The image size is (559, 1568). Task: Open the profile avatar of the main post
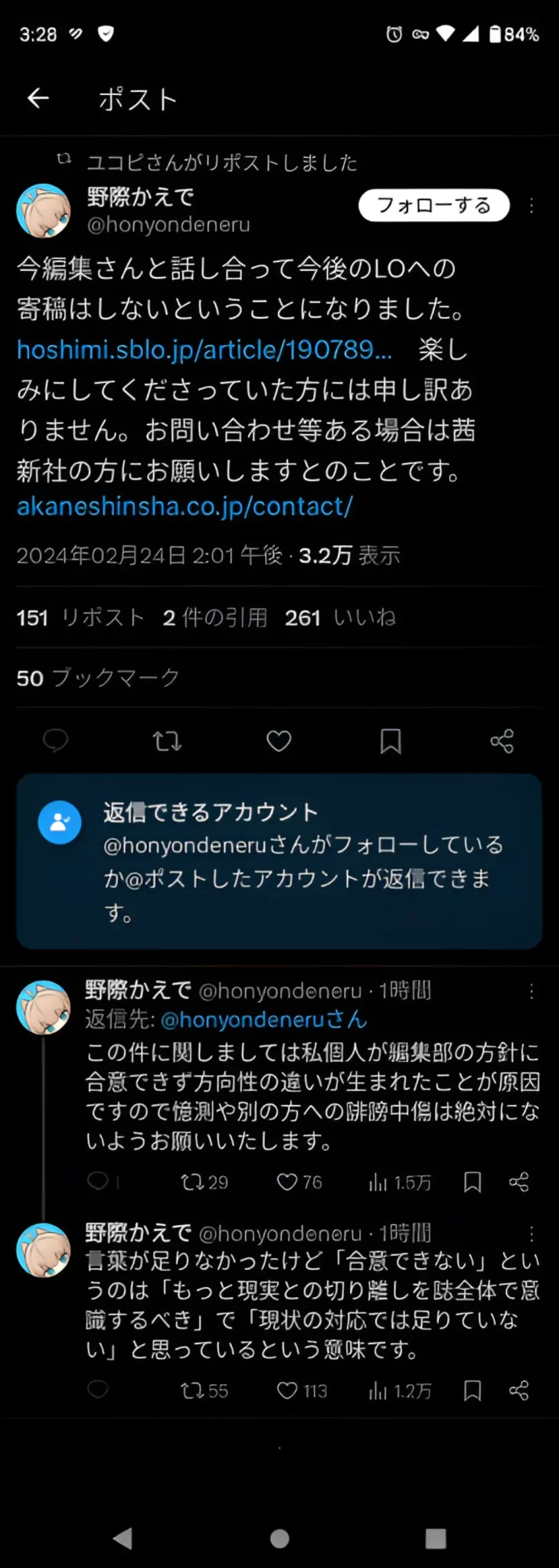(x=44, y=211)
